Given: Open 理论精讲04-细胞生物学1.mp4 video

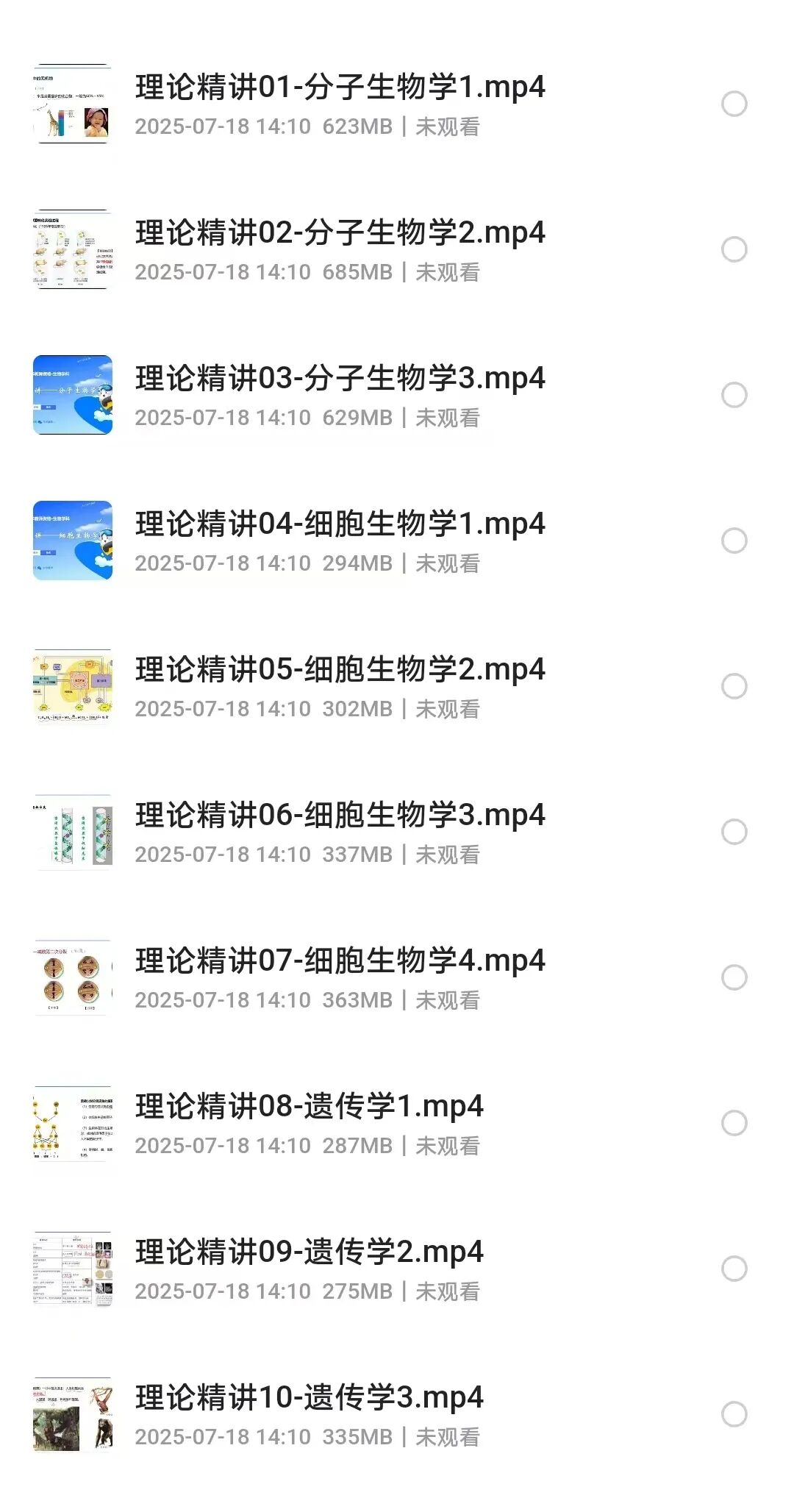Looking at the screenshot, I should click(340, 524).
